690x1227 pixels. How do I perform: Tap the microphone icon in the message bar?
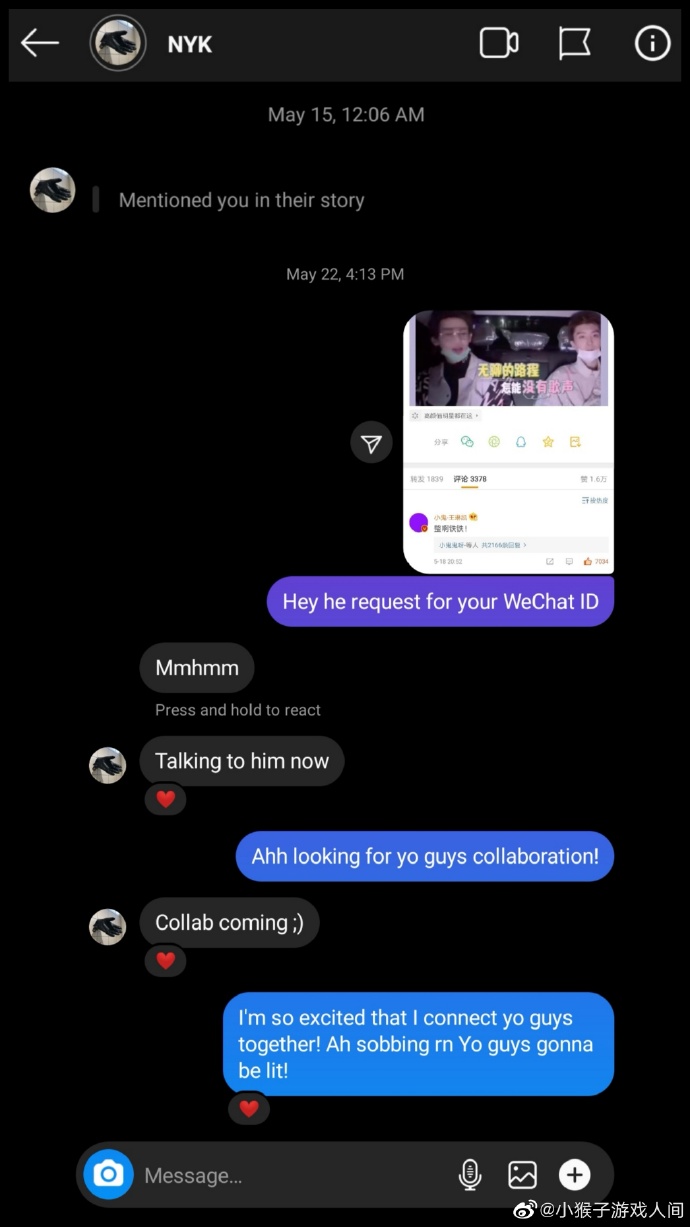469,1175
